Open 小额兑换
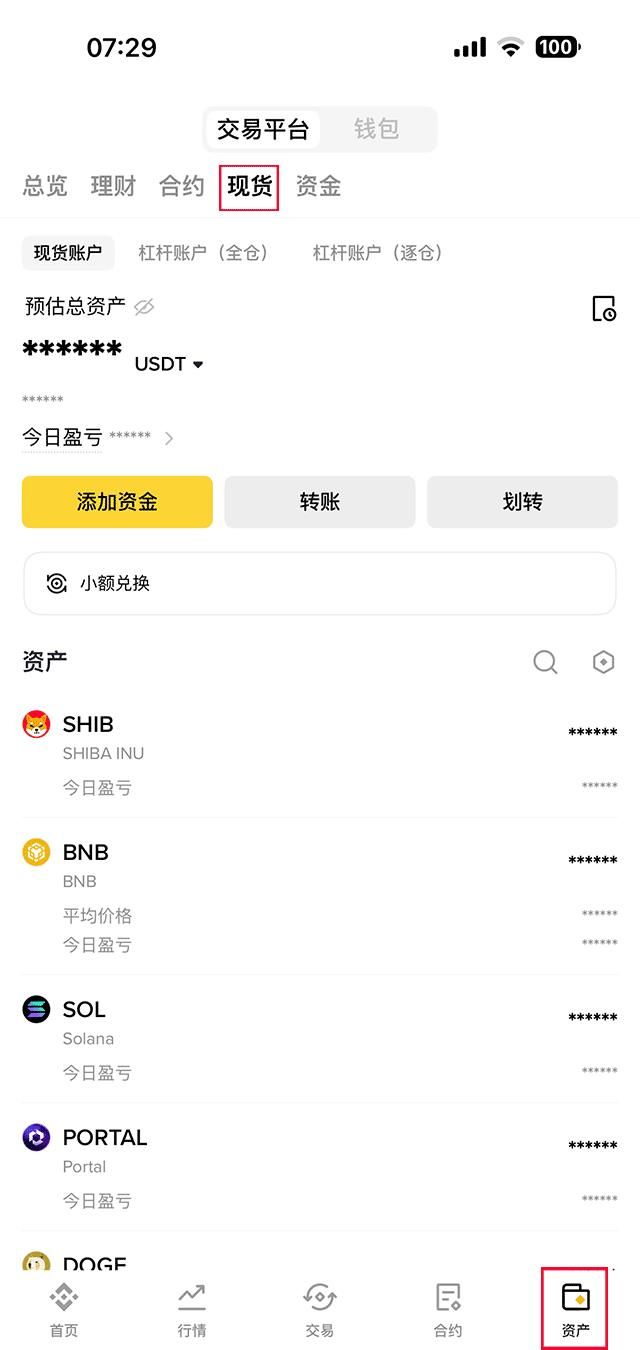This screenshot has height=1350, width=640. (320, 583)
